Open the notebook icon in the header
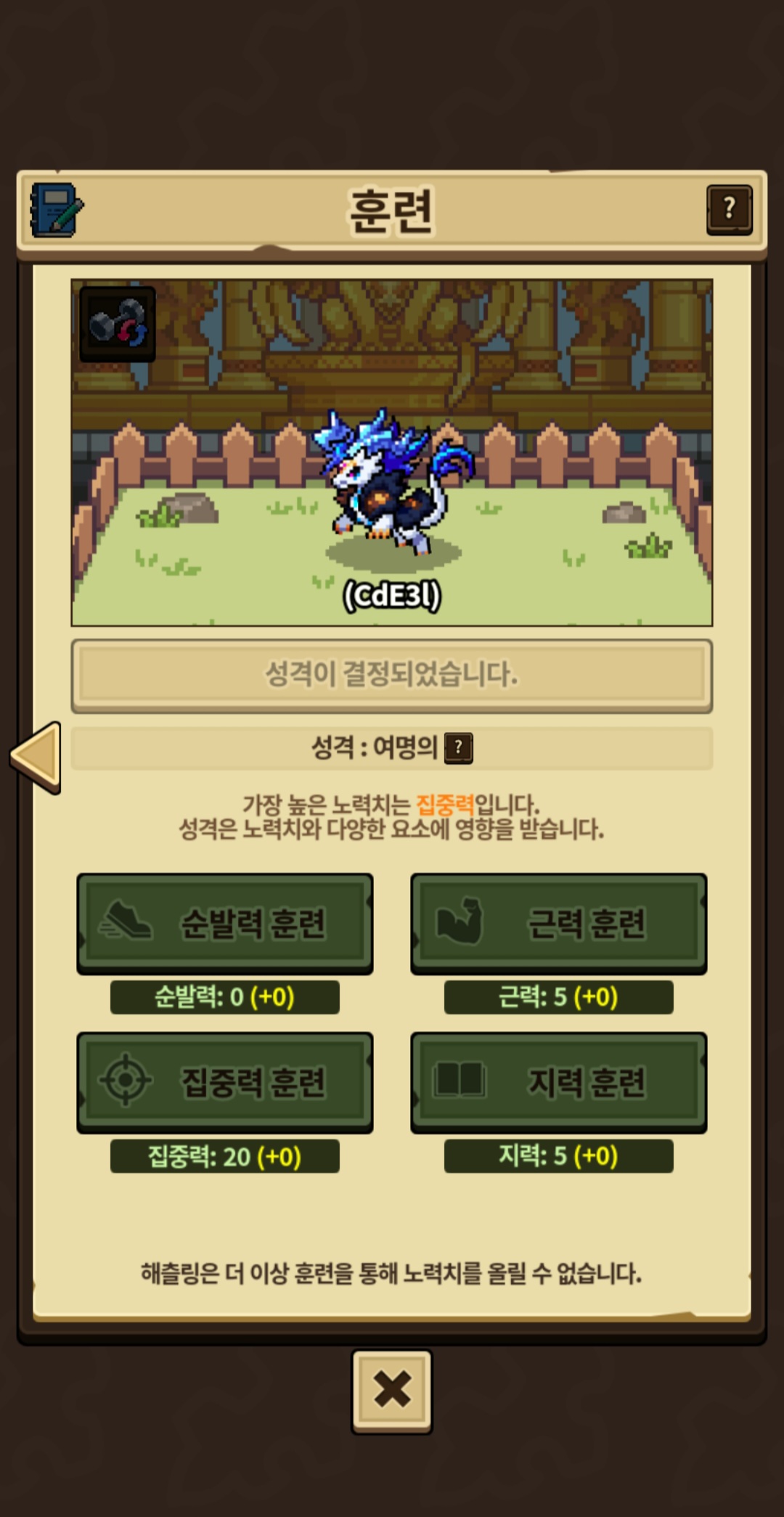The image size is (784, 1517). 57,210
